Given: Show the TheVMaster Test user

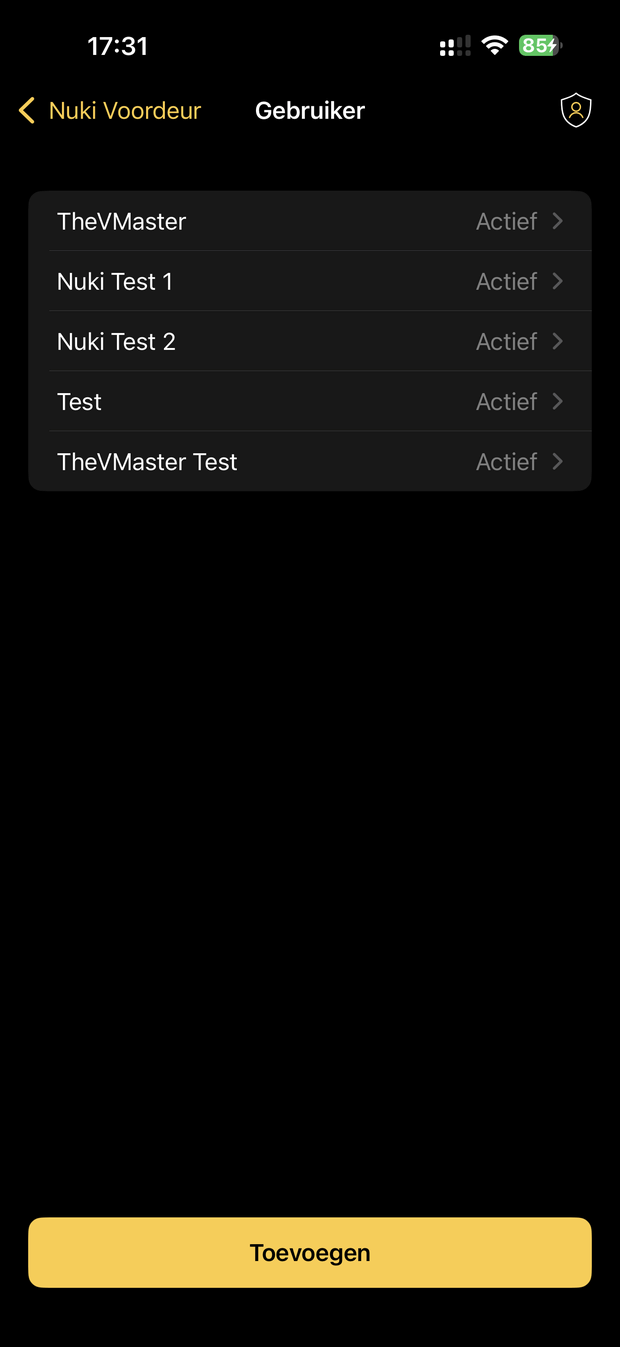Looking at the screenshot, I should click(310, 461).
